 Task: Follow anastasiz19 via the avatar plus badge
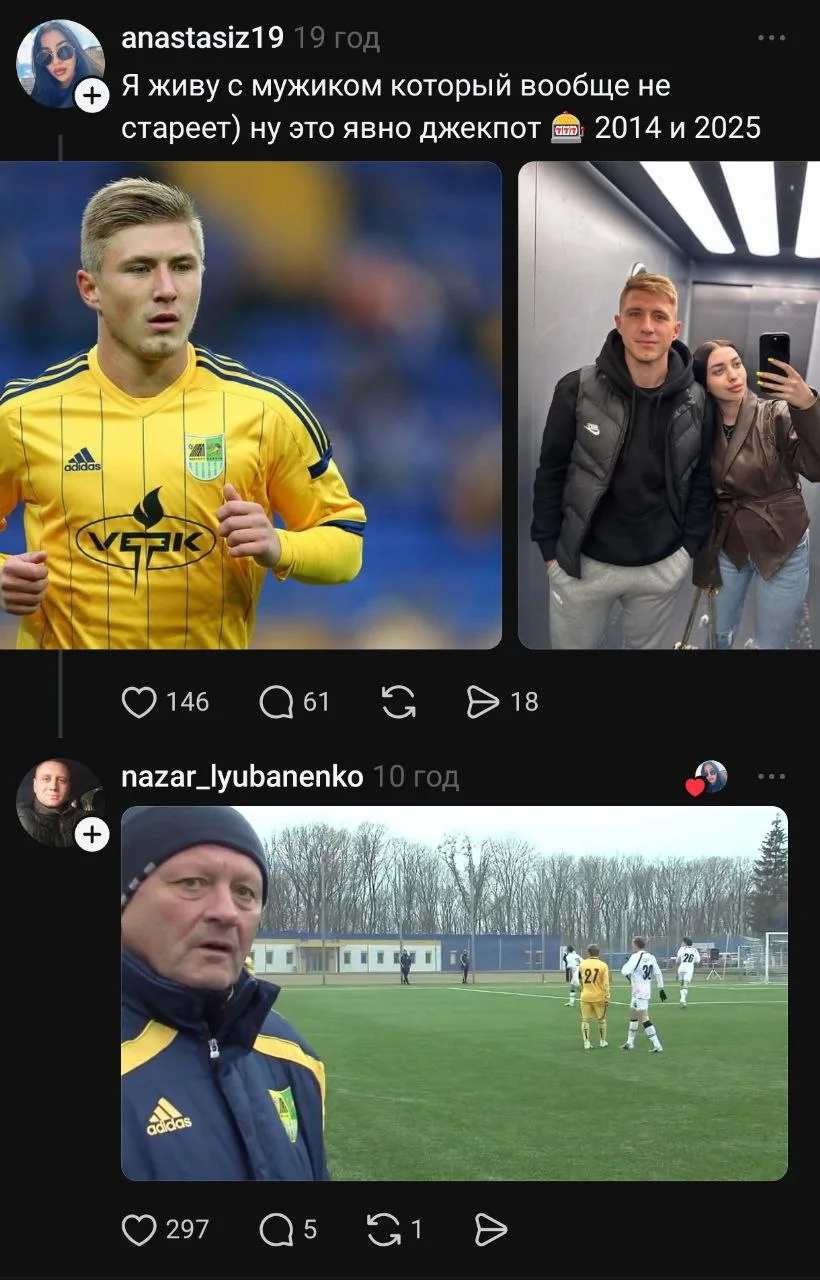click(x=92, y=96)
